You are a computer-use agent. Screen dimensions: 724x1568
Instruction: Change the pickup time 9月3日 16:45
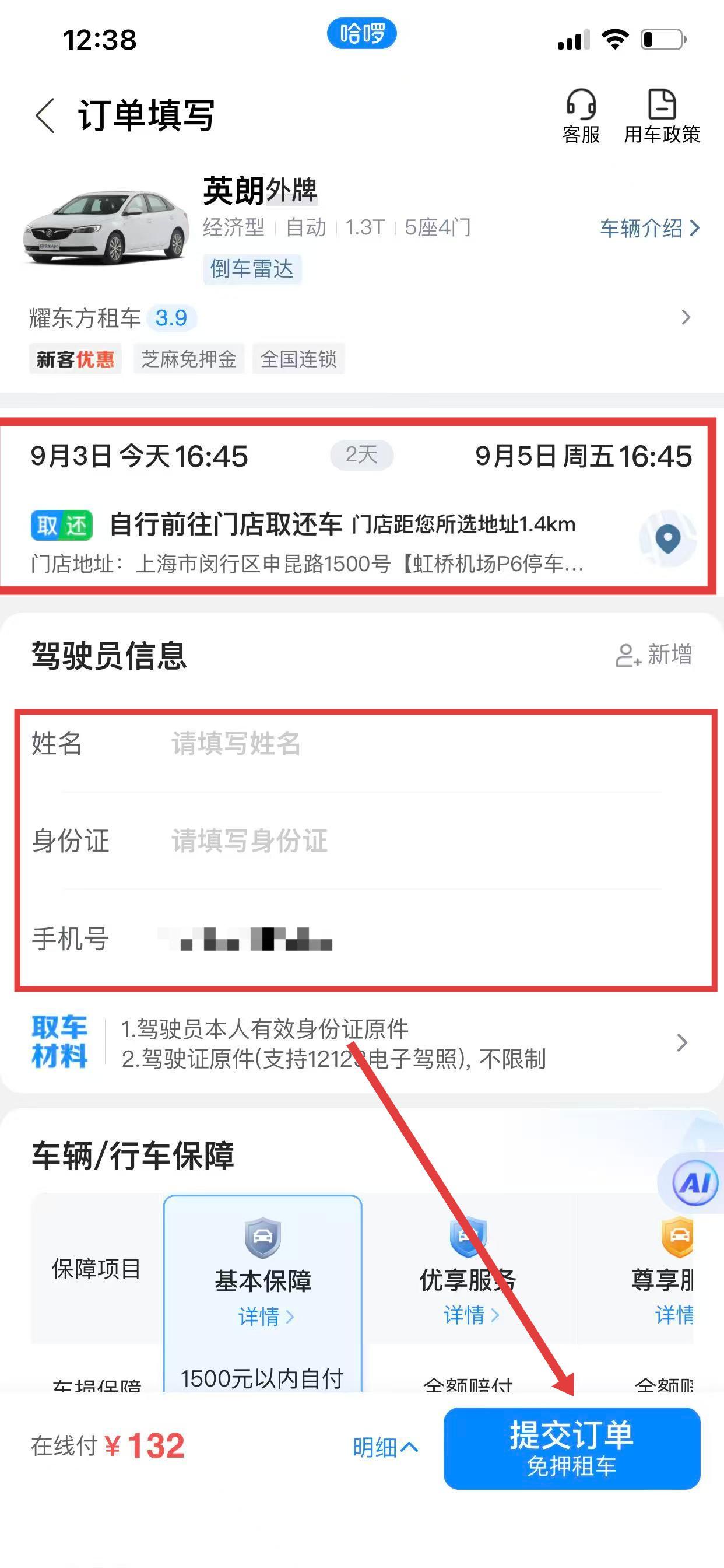(139, 456)
